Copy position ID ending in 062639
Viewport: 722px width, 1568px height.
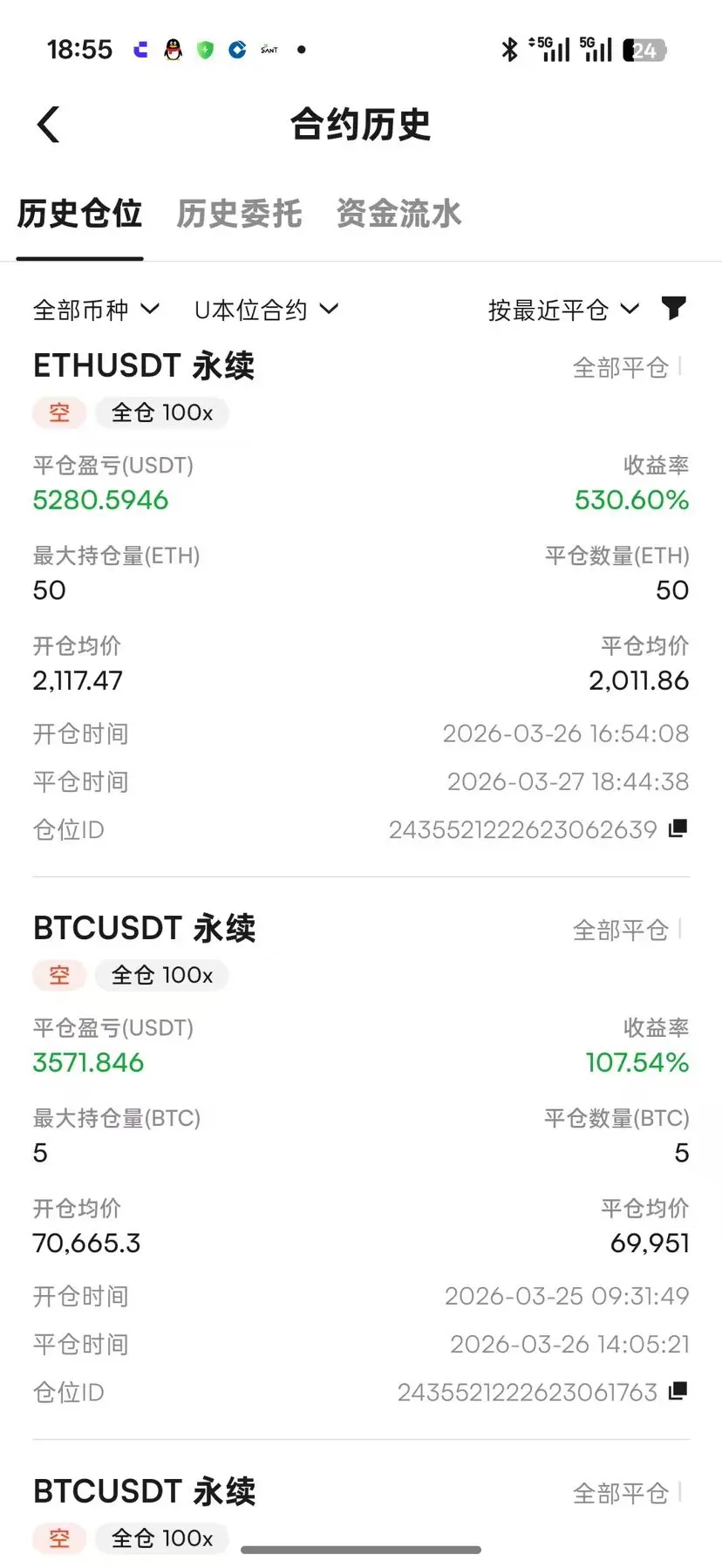[678, 828]
